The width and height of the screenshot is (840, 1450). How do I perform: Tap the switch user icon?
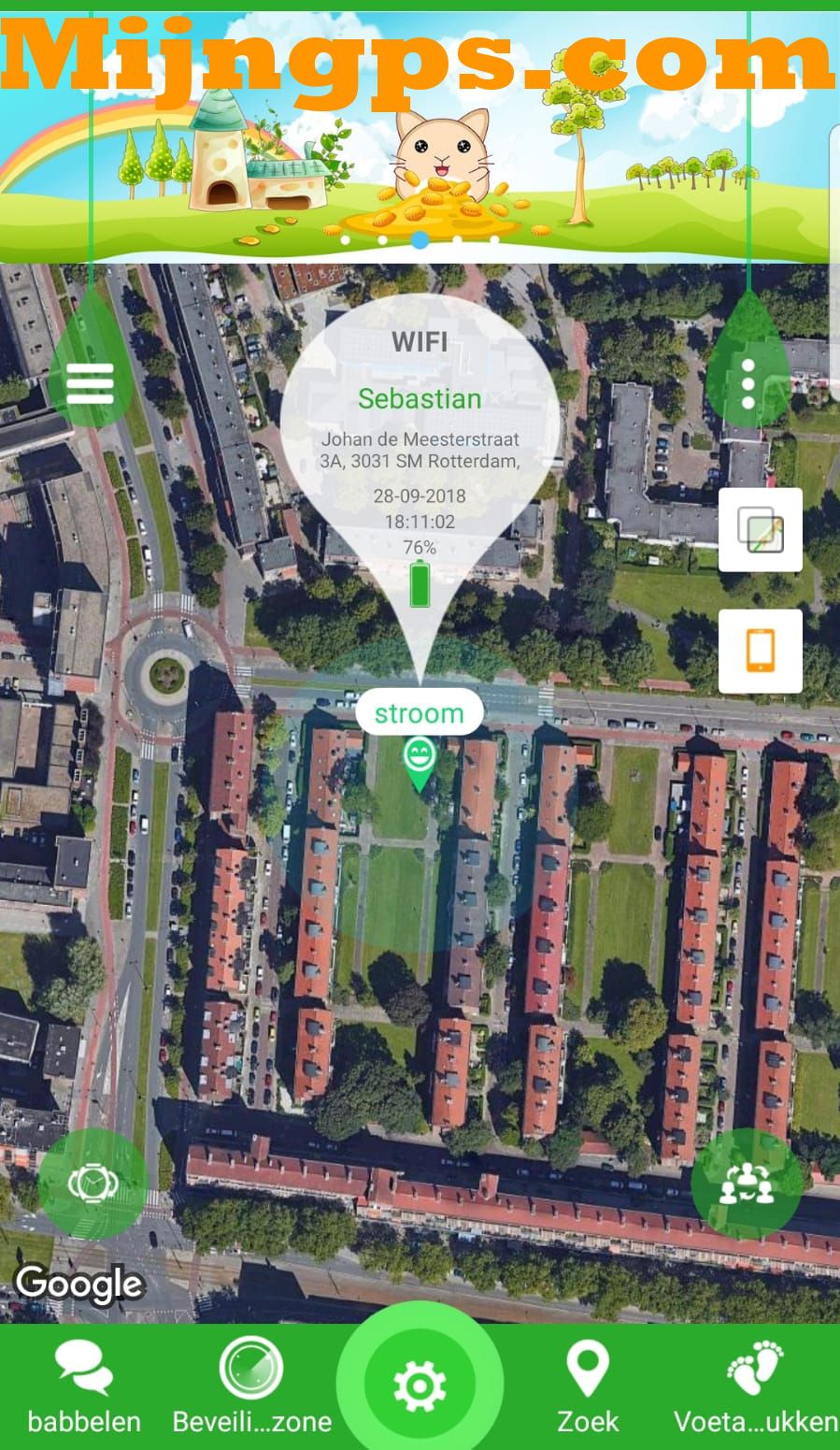tap(746, 1184)
